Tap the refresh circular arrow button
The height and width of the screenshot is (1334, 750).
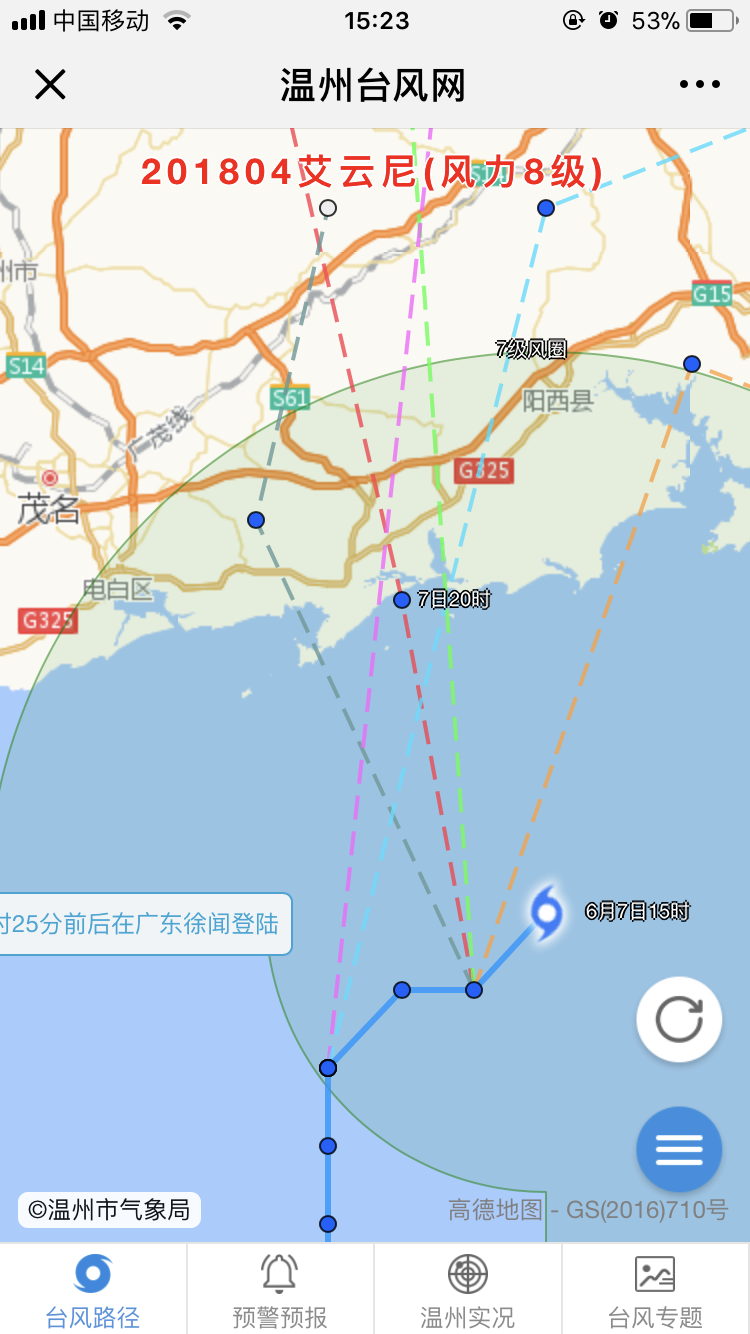tap(679, 1018)
